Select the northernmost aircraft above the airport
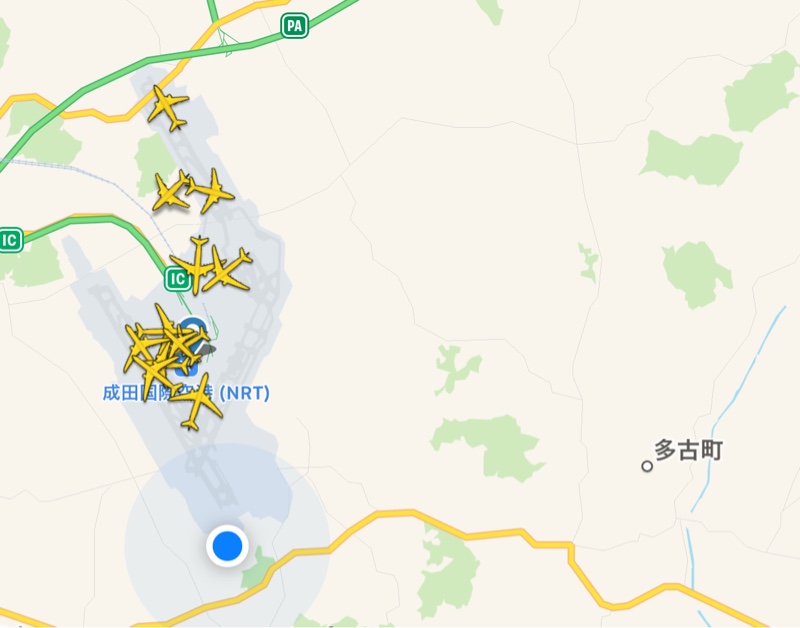The width and height of the screenshot is (800, 628). coord(168,108)
